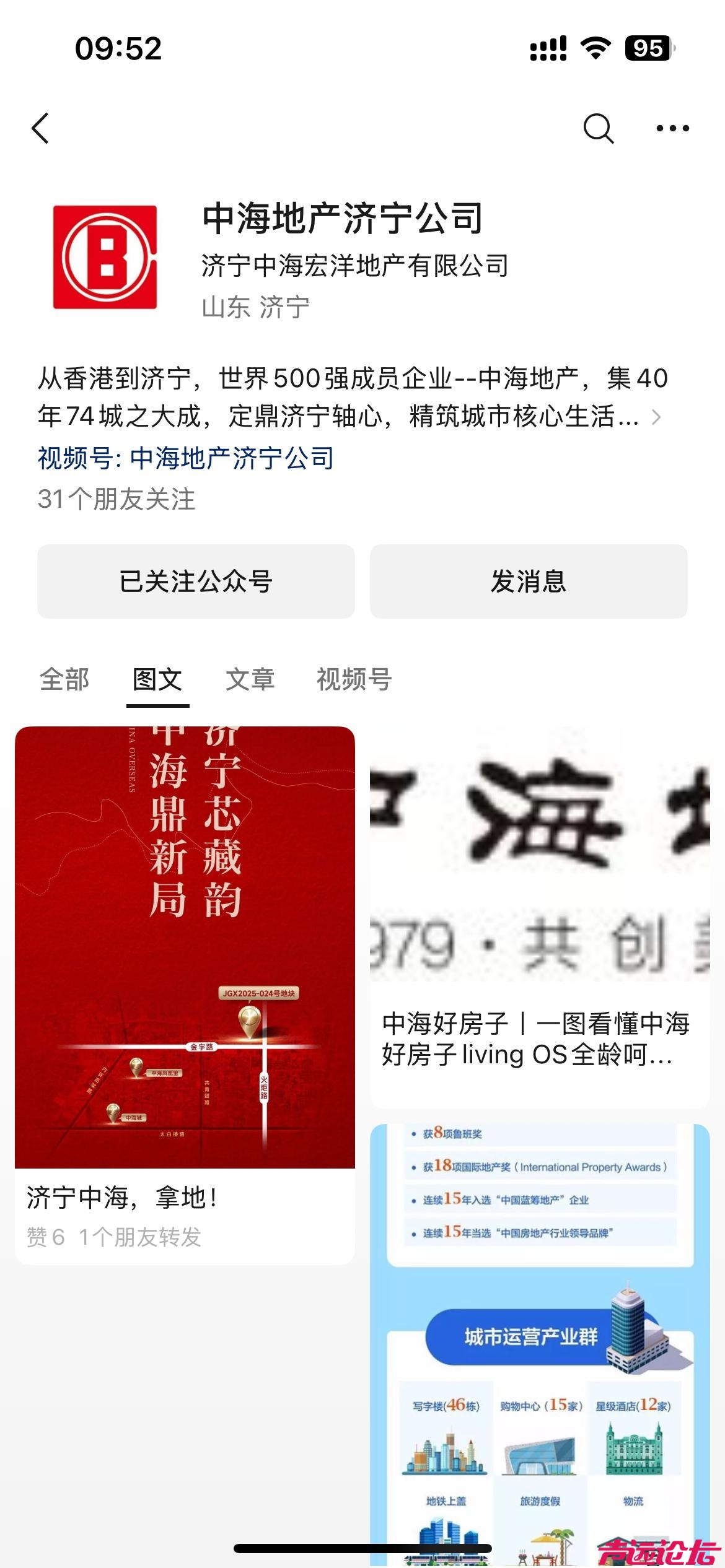Tap the back arrow to return
725x1568 pixels.
[x=41, y=128]
